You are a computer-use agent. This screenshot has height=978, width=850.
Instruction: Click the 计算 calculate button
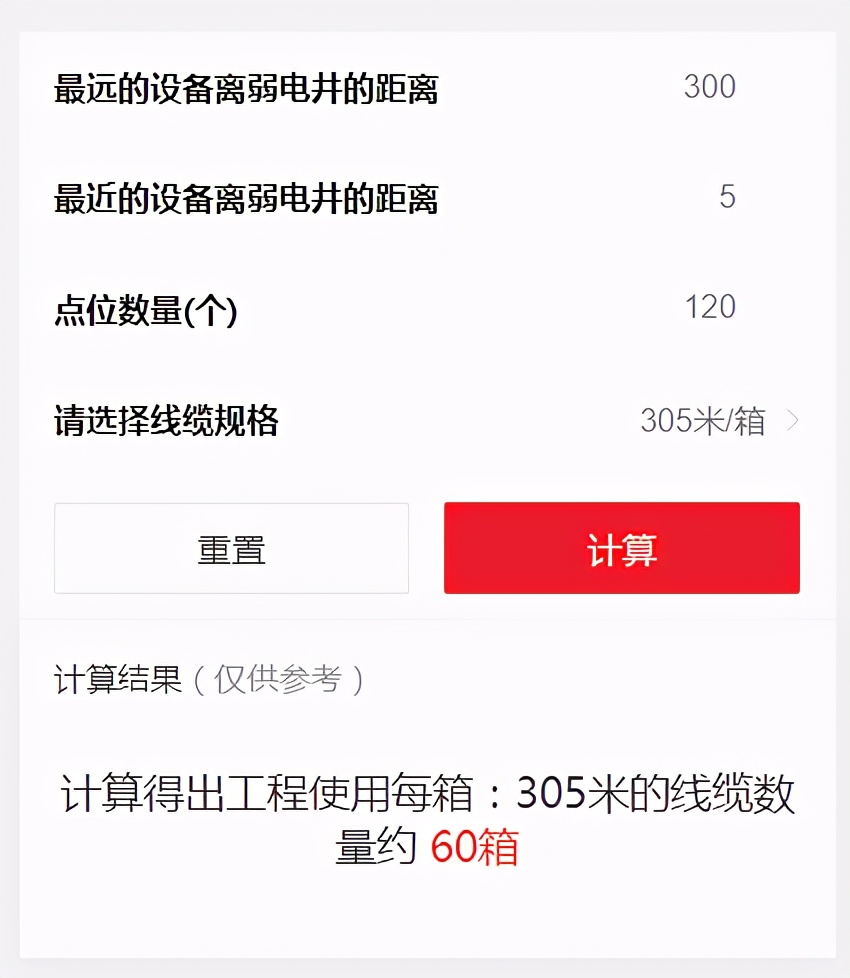tap(621, 547)
